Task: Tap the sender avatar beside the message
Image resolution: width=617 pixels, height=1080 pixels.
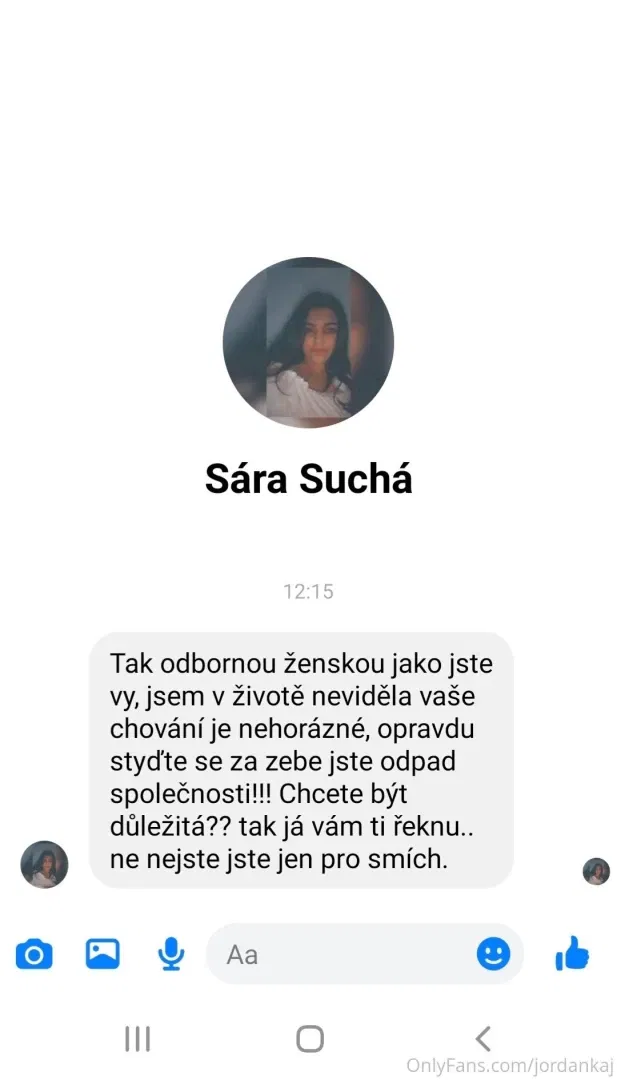Action: pos(44,865)
